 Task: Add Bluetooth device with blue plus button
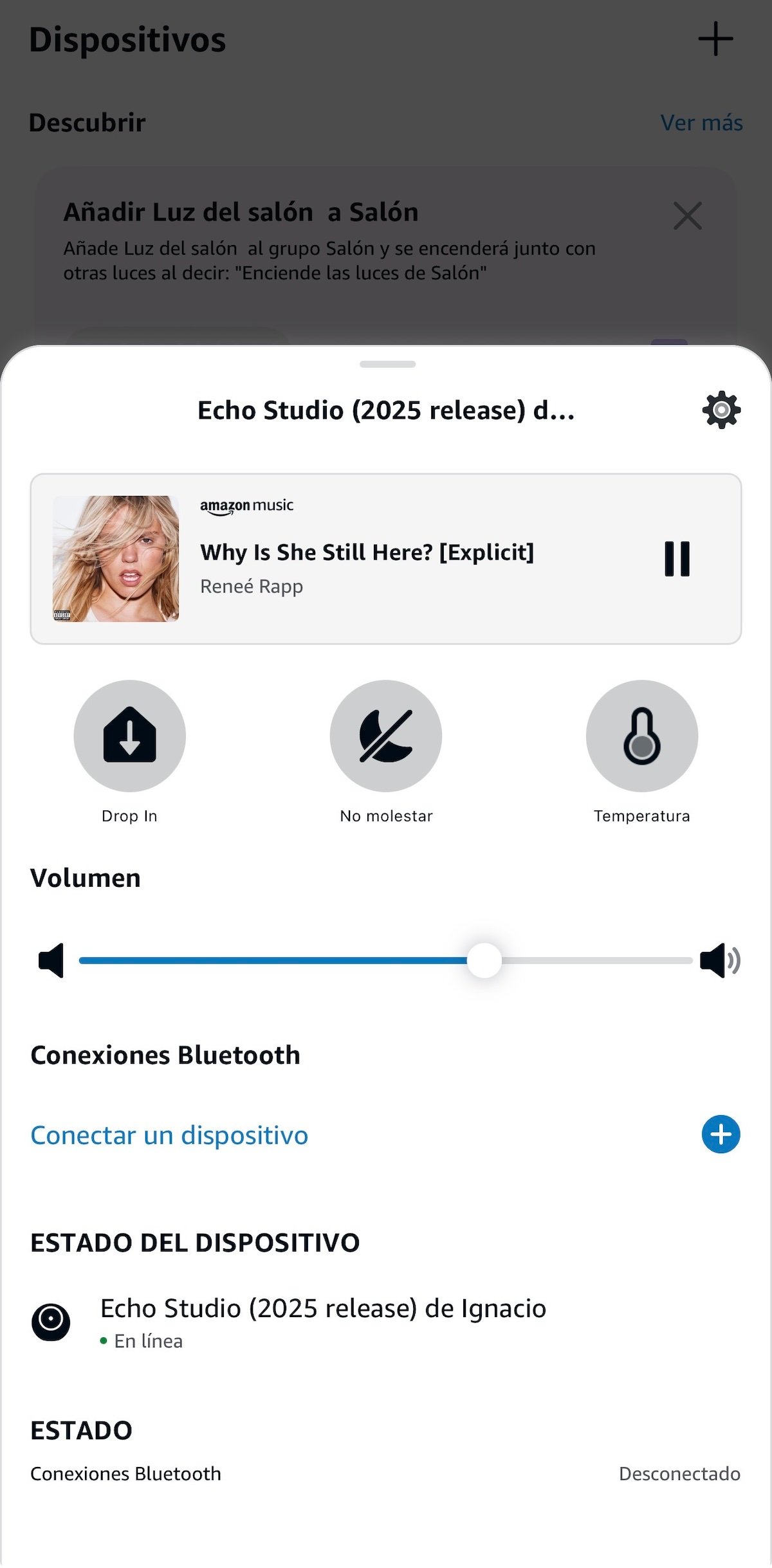tap(721, 1135)
